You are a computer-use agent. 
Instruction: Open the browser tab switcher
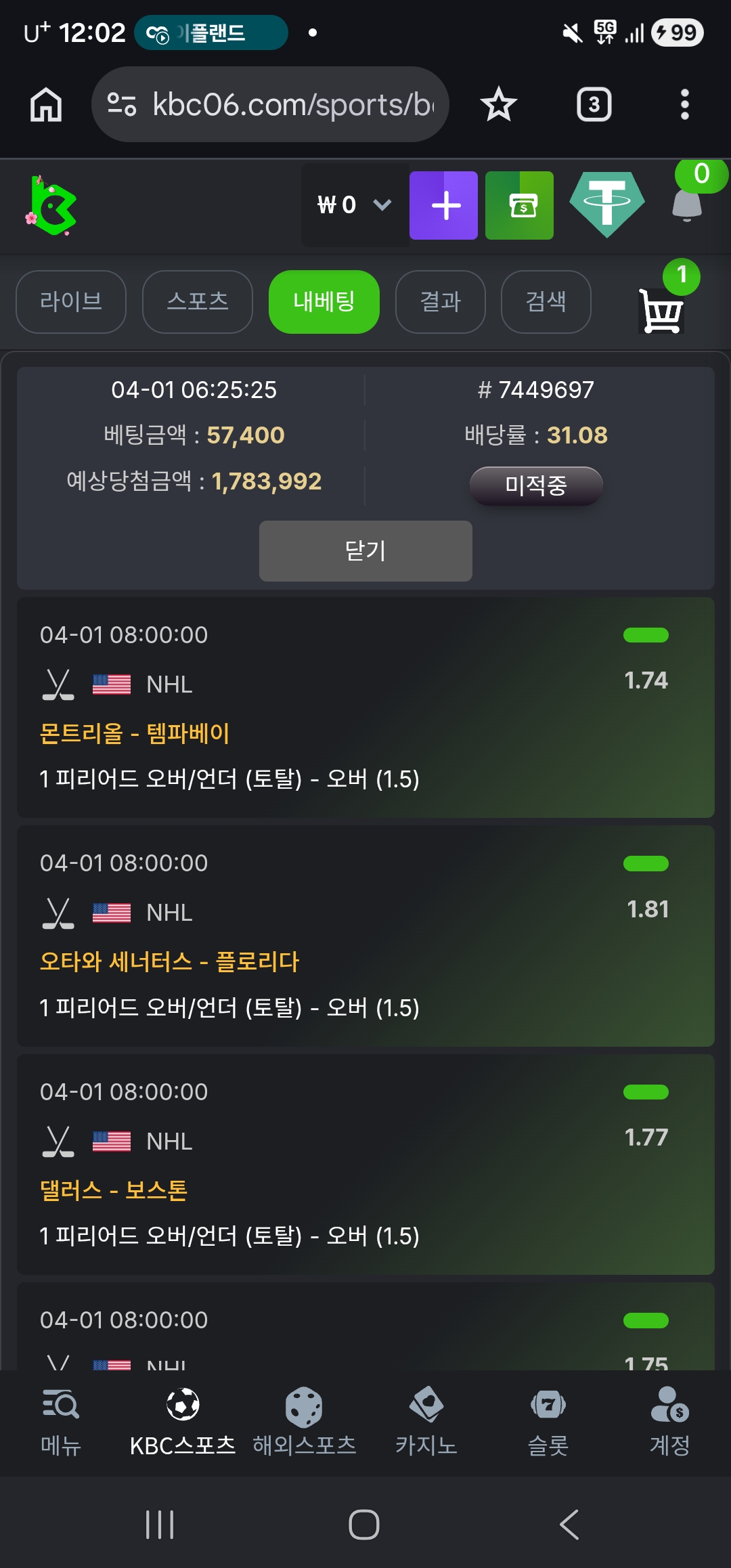594,105
